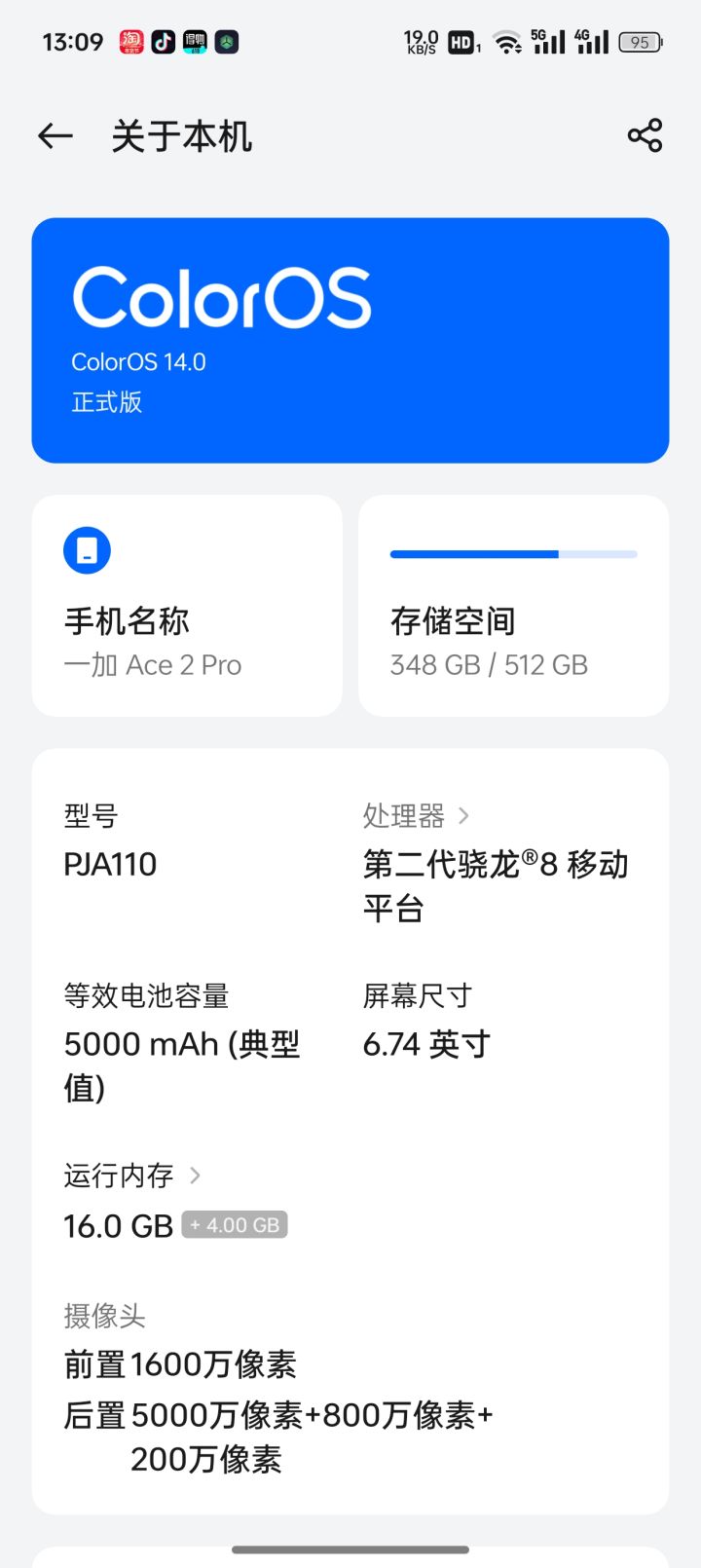View 处理器 details

(x=417, y=815)
